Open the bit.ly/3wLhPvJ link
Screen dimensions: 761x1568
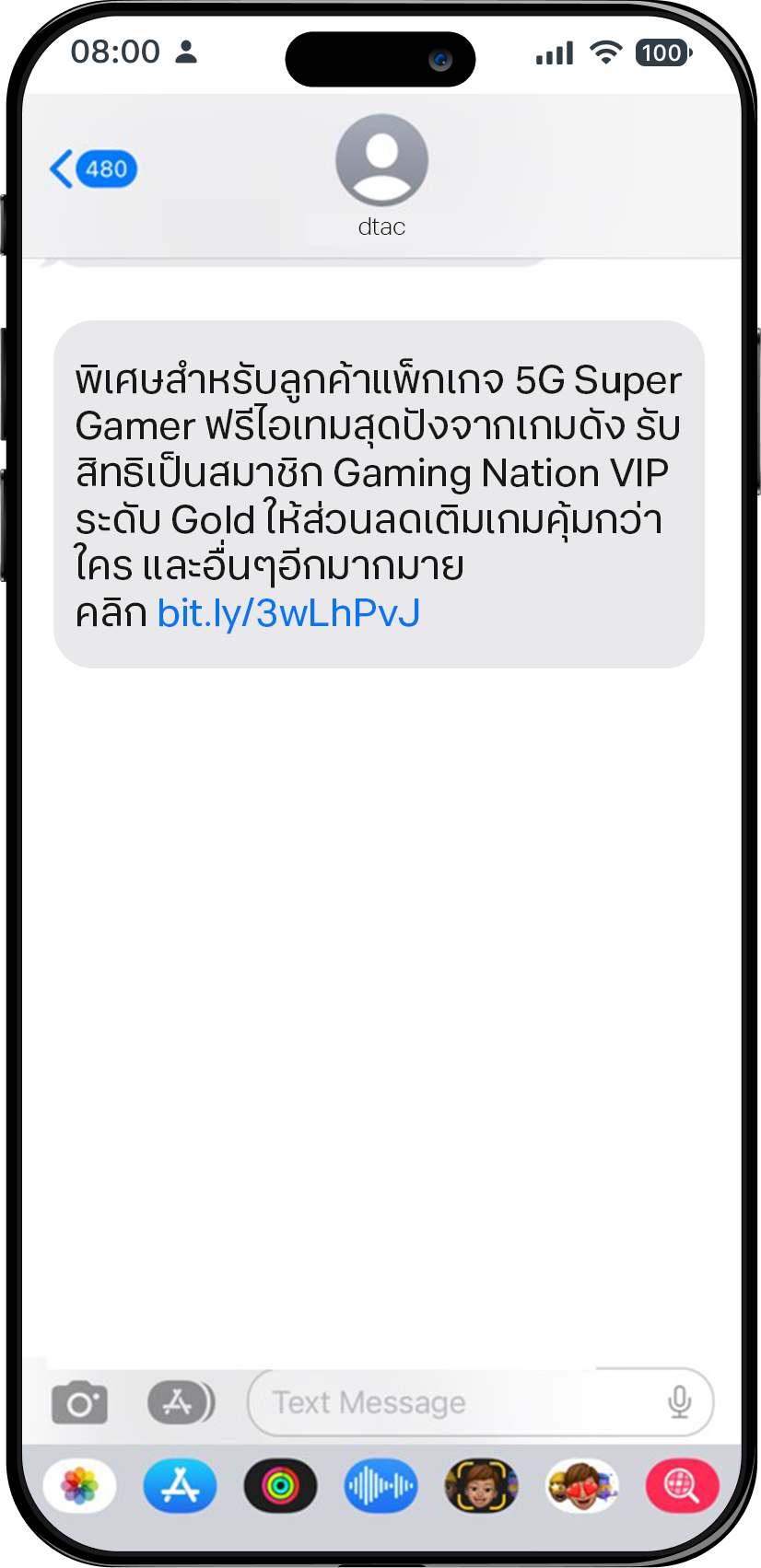tap(288, 613)
